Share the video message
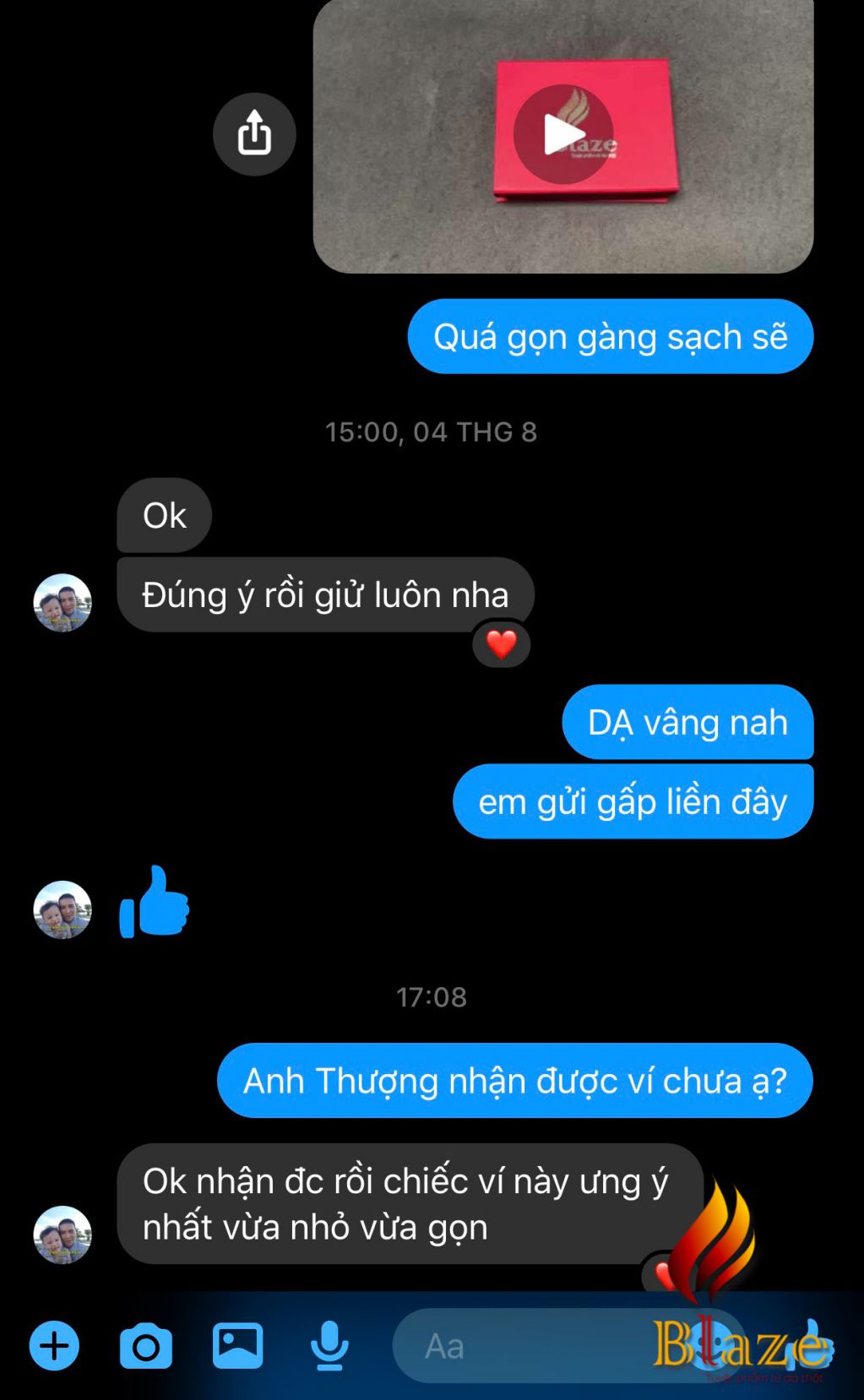The image size is (864, 1400). pos(254,134)
